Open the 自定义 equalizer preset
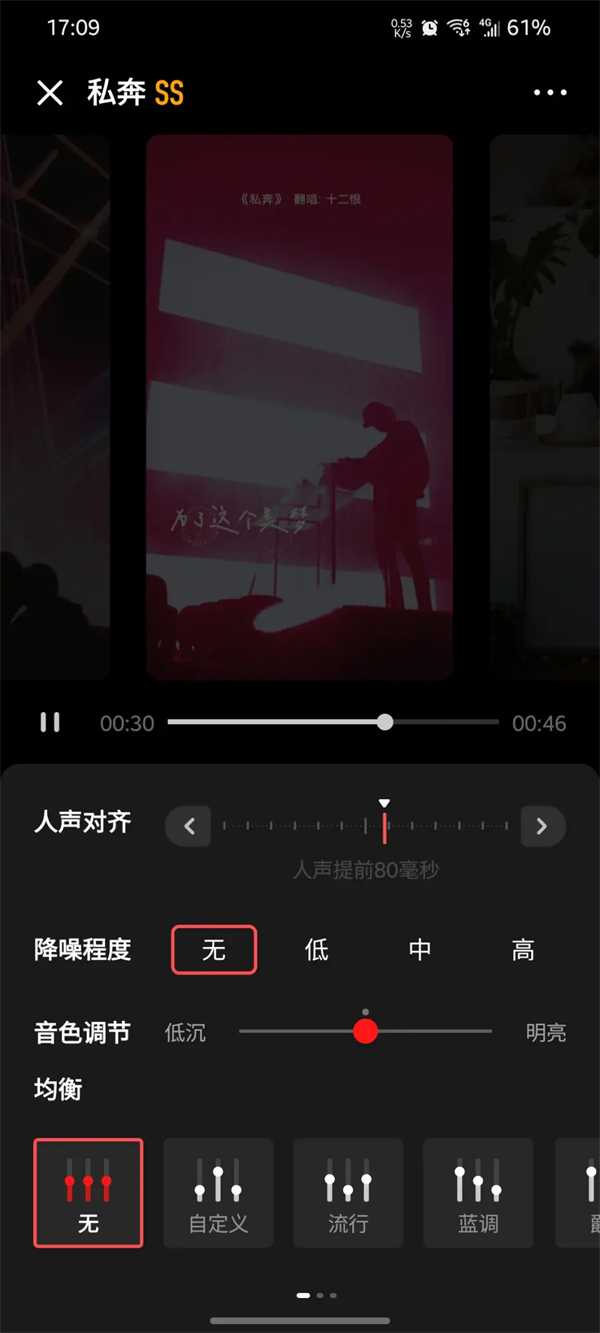Viewport: 600px width, 1333px height. [218, 1193]
